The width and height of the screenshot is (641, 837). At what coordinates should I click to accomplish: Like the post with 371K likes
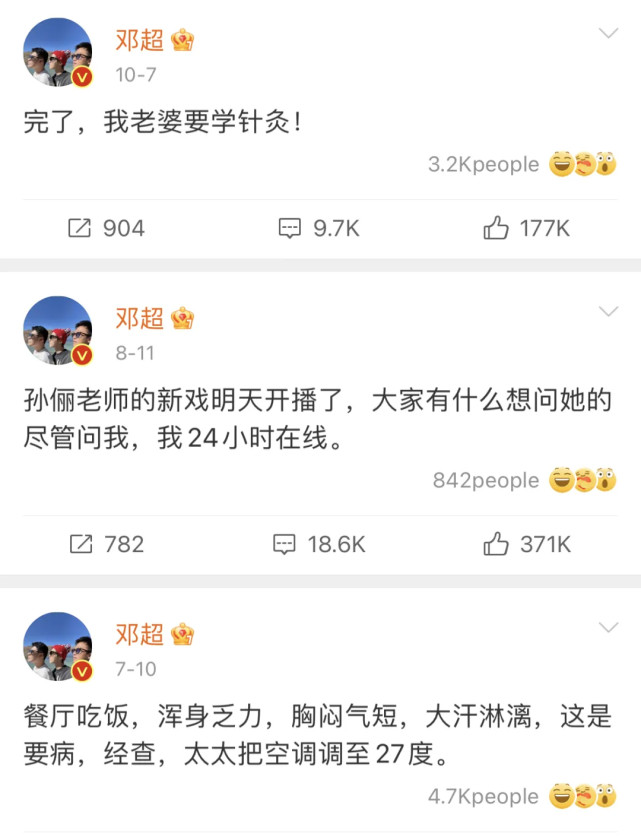pos(526,544)
